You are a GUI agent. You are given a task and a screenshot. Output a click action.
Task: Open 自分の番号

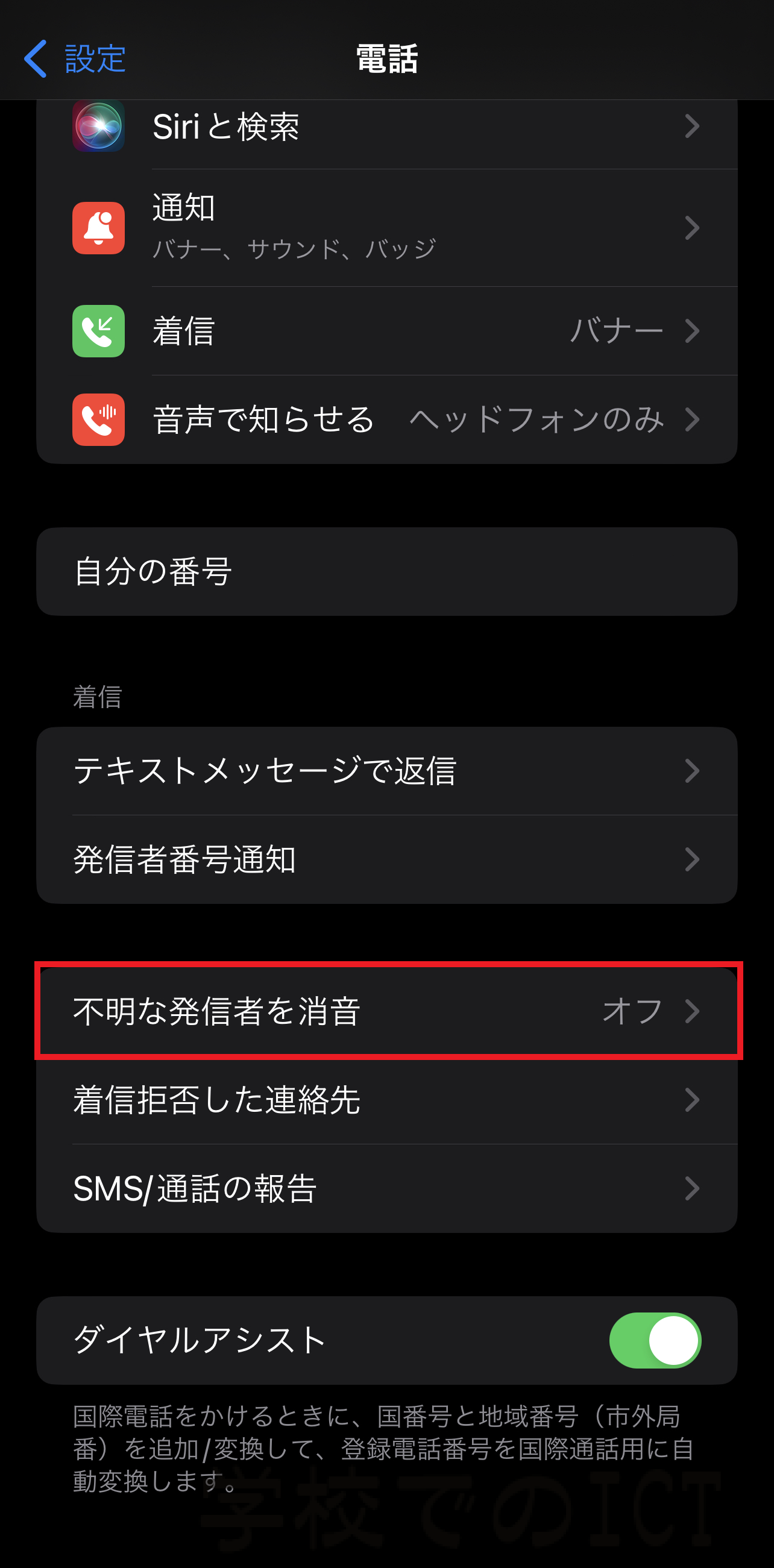pos(386,571)
